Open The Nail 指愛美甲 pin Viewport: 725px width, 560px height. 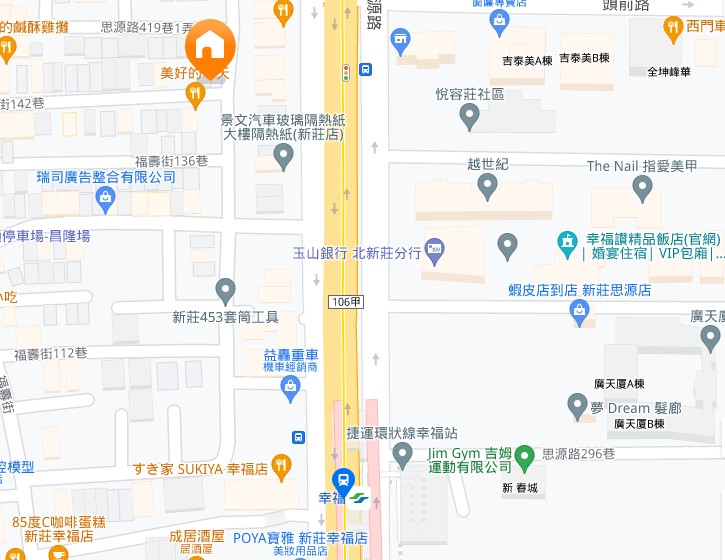(x=640, y=188)
